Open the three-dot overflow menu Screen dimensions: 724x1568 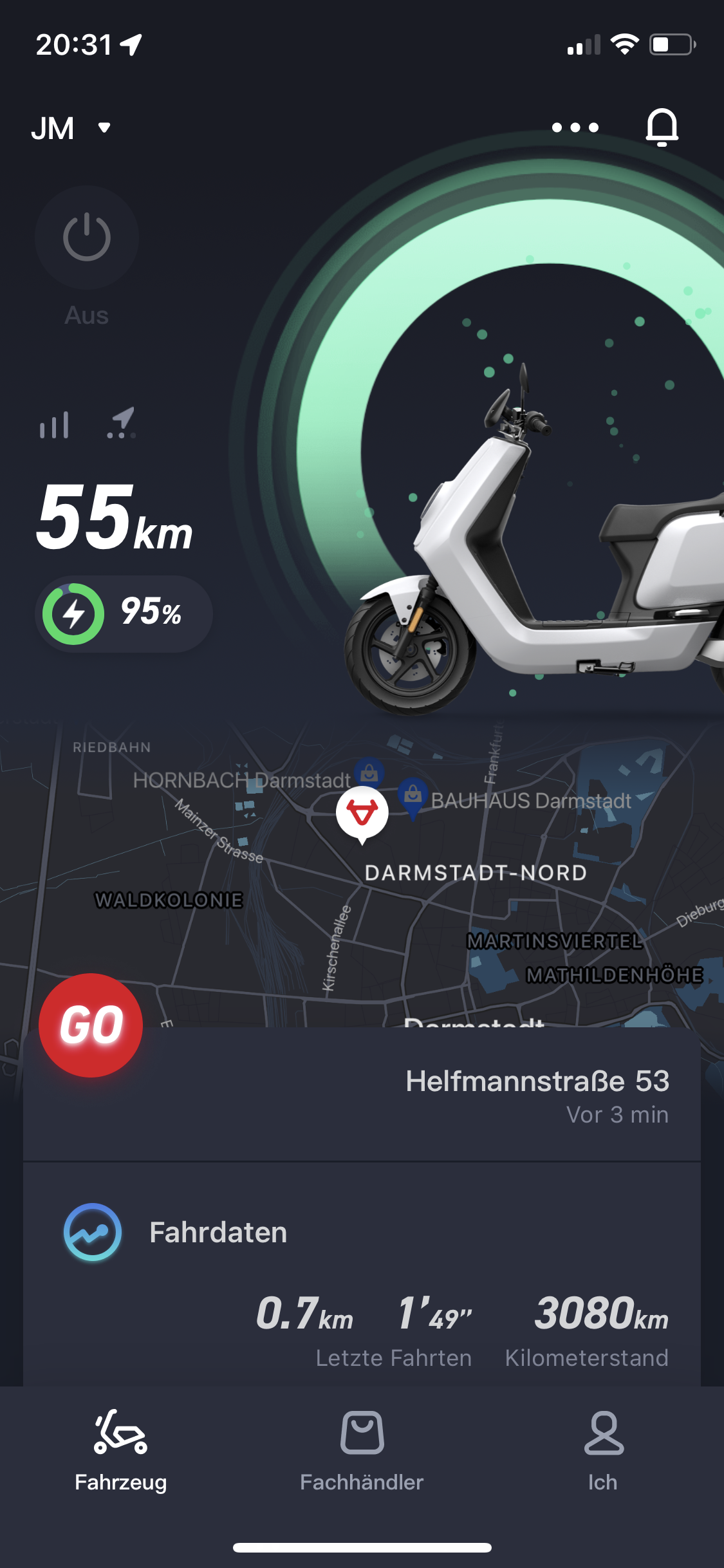575,127
